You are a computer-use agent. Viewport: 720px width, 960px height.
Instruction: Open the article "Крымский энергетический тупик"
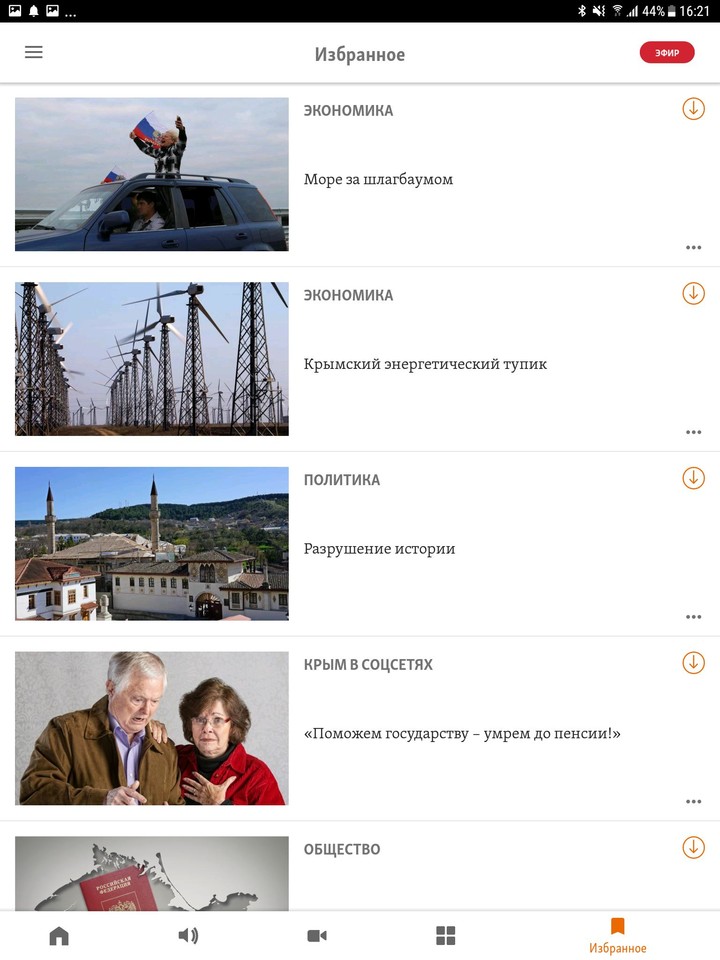coord(427,363)
